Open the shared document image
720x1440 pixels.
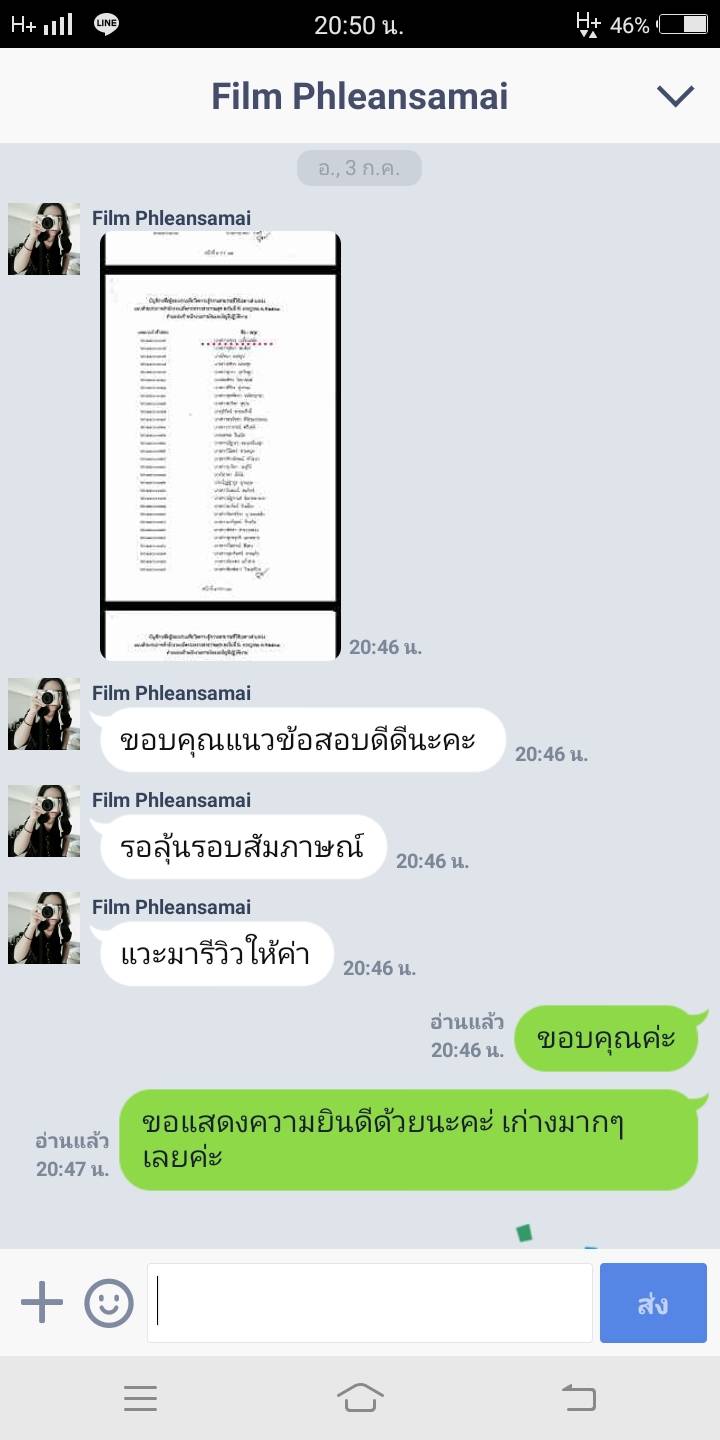point(221,445)
